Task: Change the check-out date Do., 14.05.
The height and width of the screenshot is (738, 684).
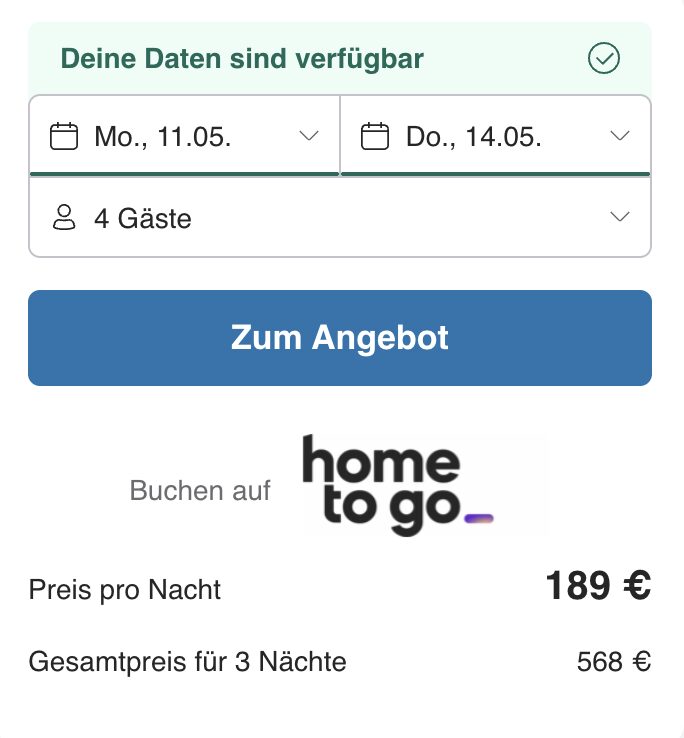Action: coord(496,136)
